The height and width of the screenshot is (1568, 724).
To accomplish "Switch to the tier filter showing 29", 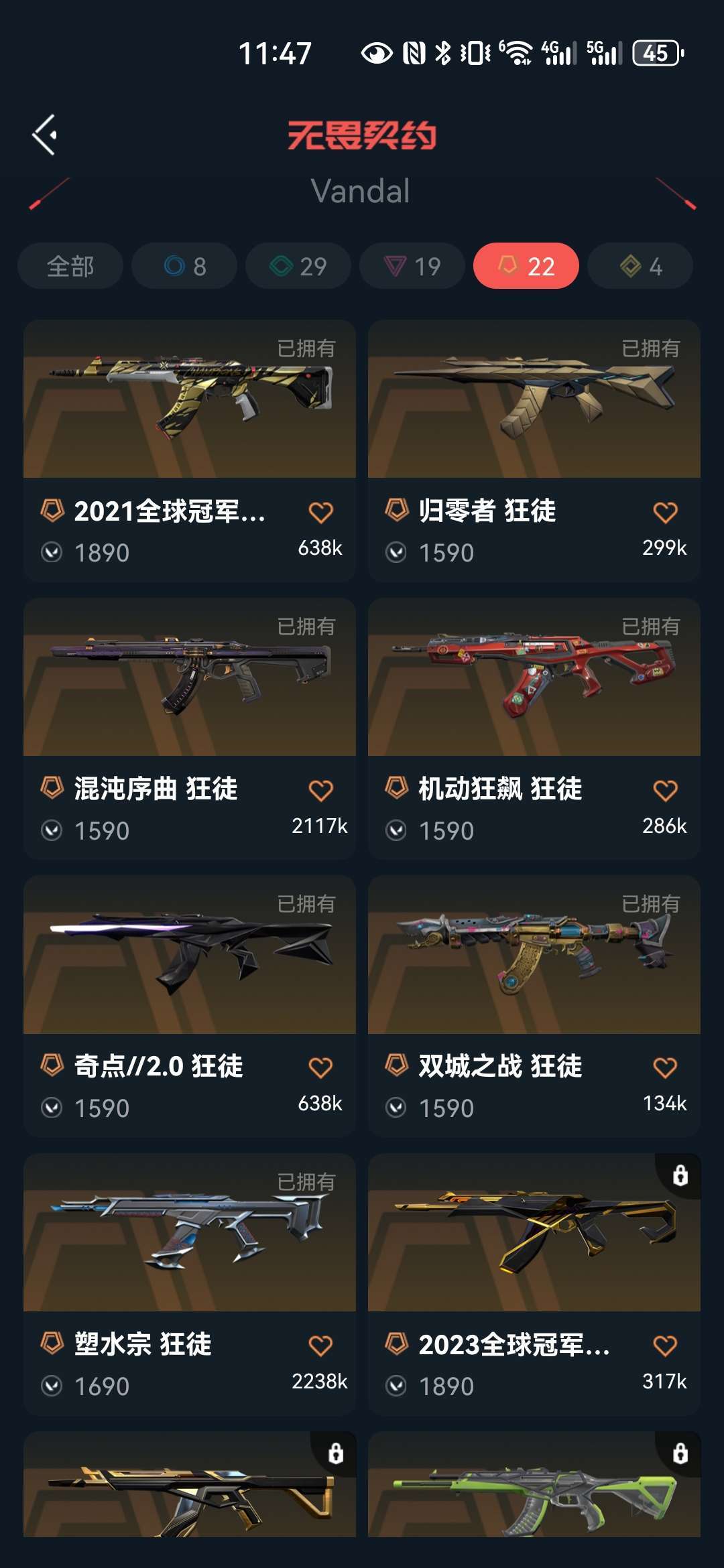I will tap(298, 266).
